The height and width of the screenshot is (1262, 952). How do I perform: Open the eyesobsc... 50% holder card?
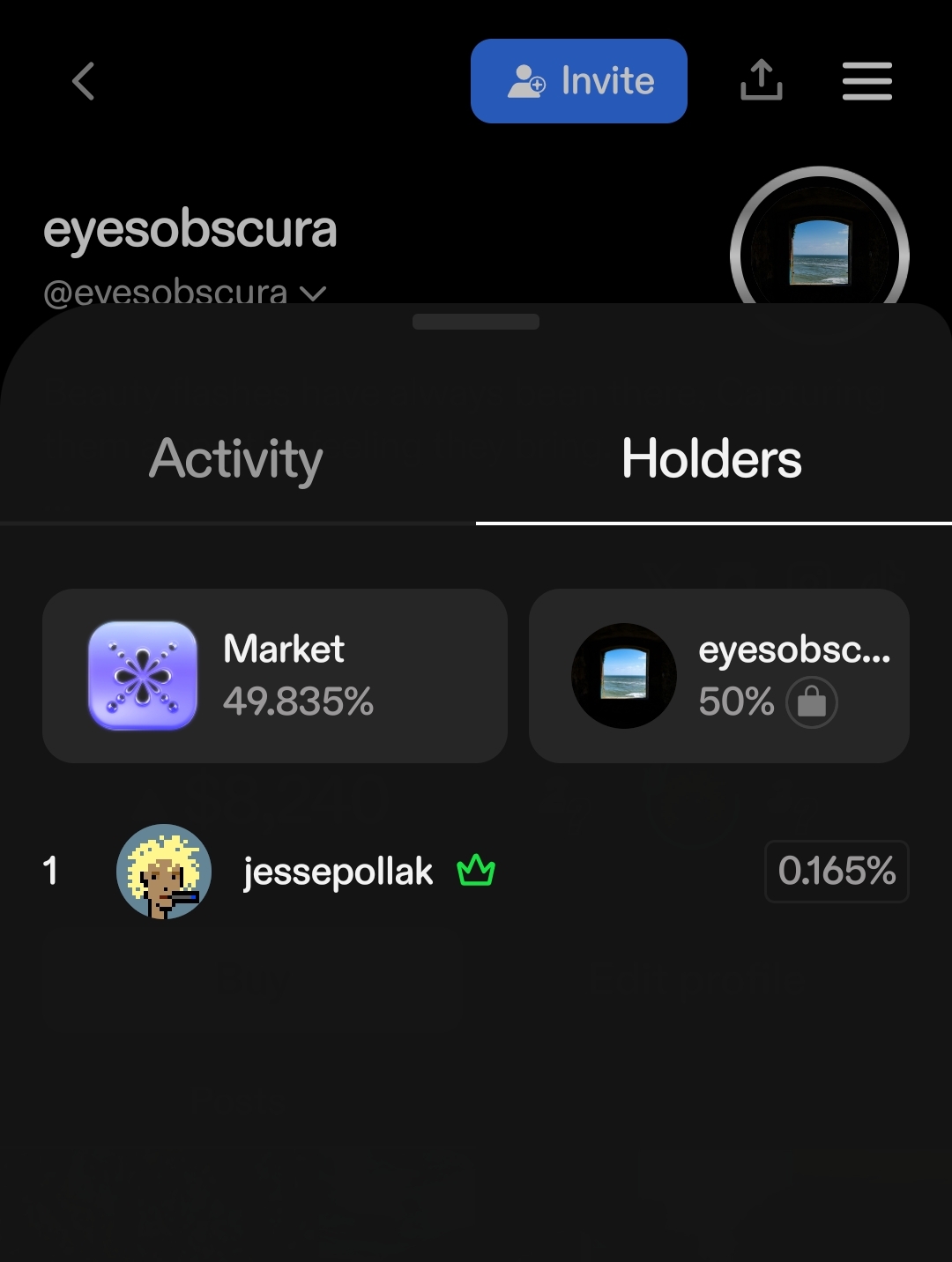(x=718, y=676)
